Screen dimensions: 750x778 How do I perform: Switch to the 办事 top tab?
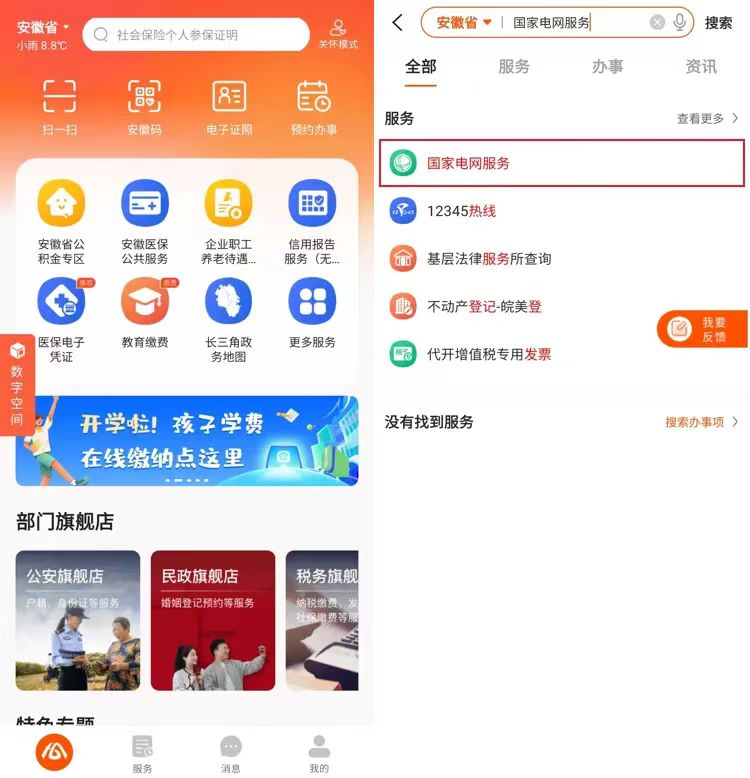607,67
